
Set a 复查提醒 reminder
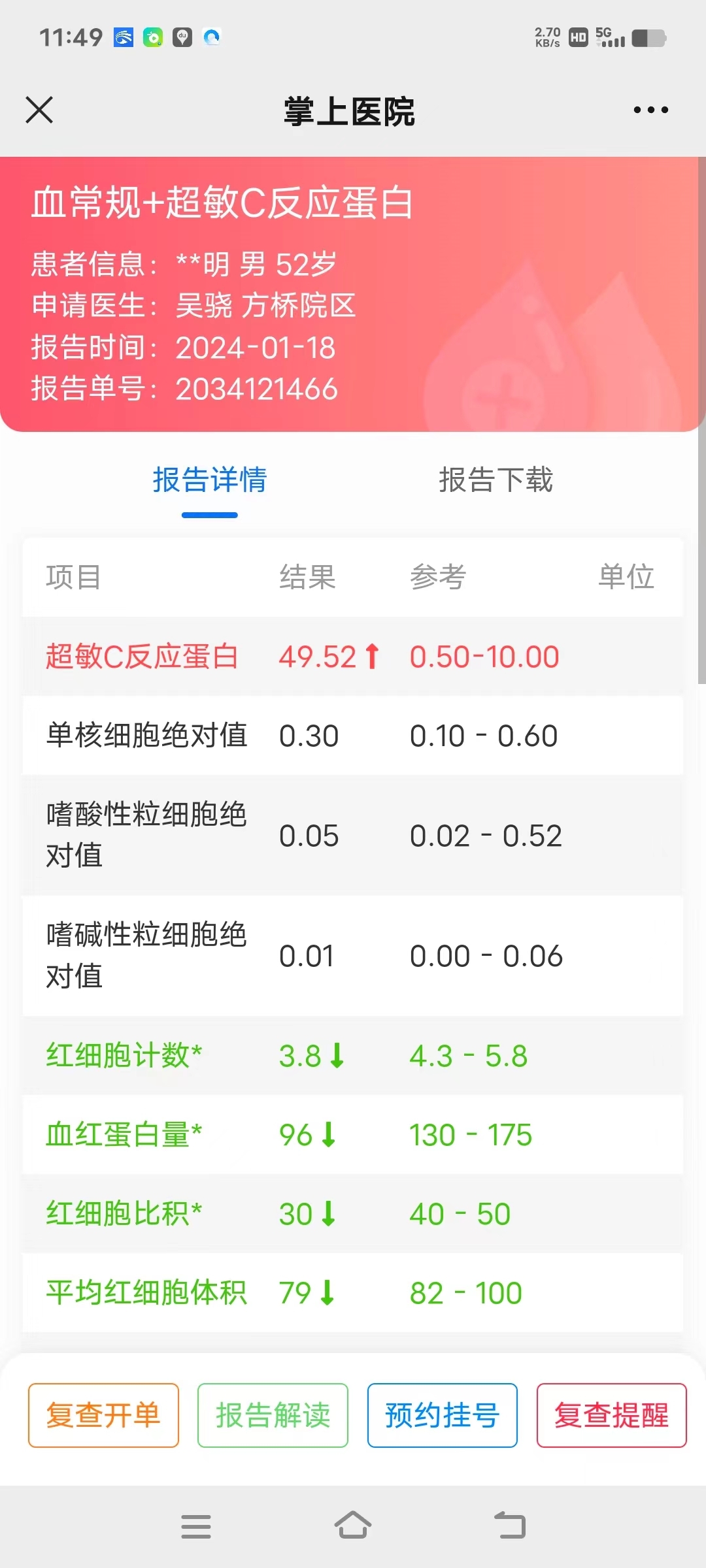point(612,1415)
